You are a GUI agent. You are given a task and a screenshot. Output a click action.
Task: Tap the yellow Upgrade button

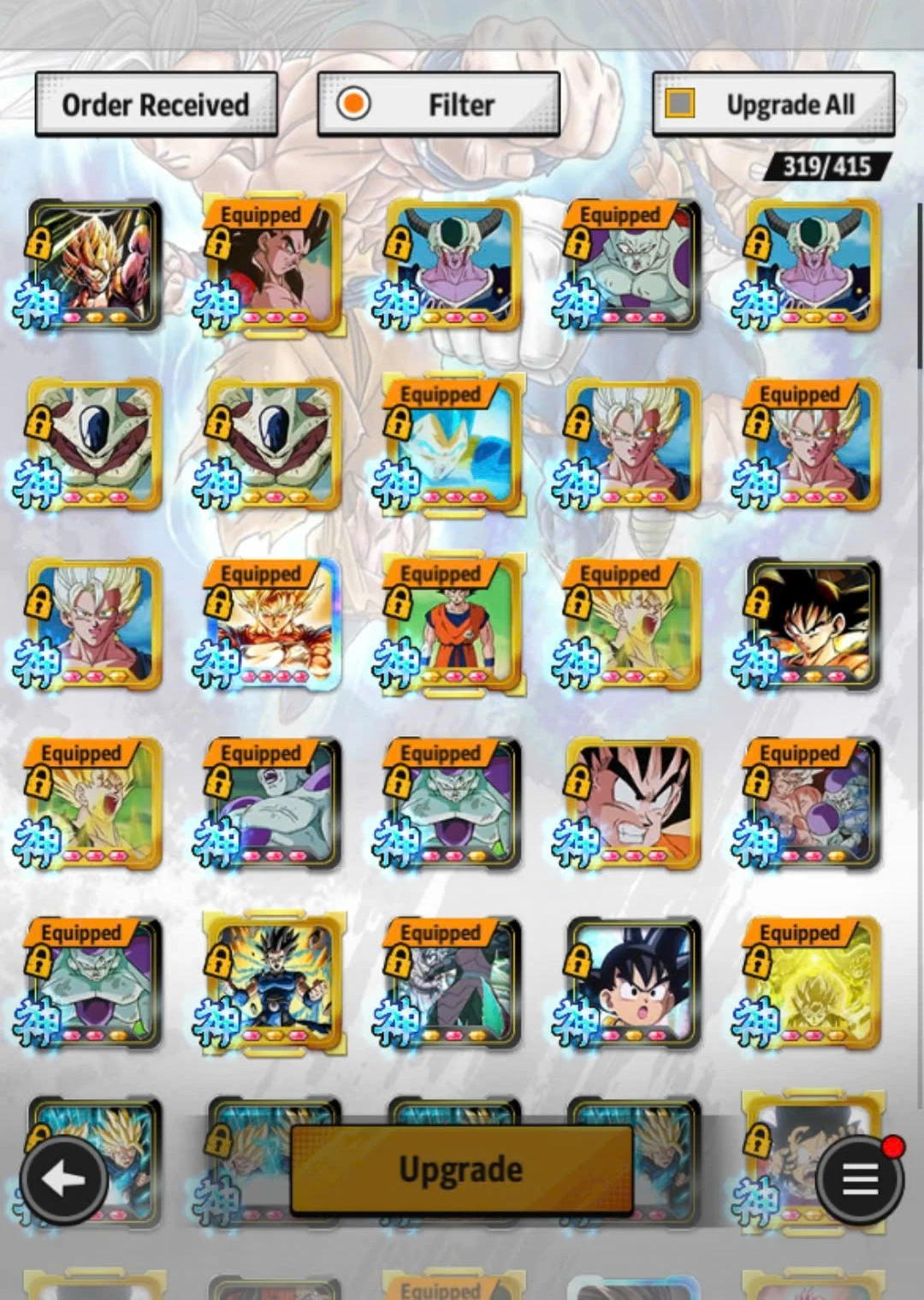461,1169
